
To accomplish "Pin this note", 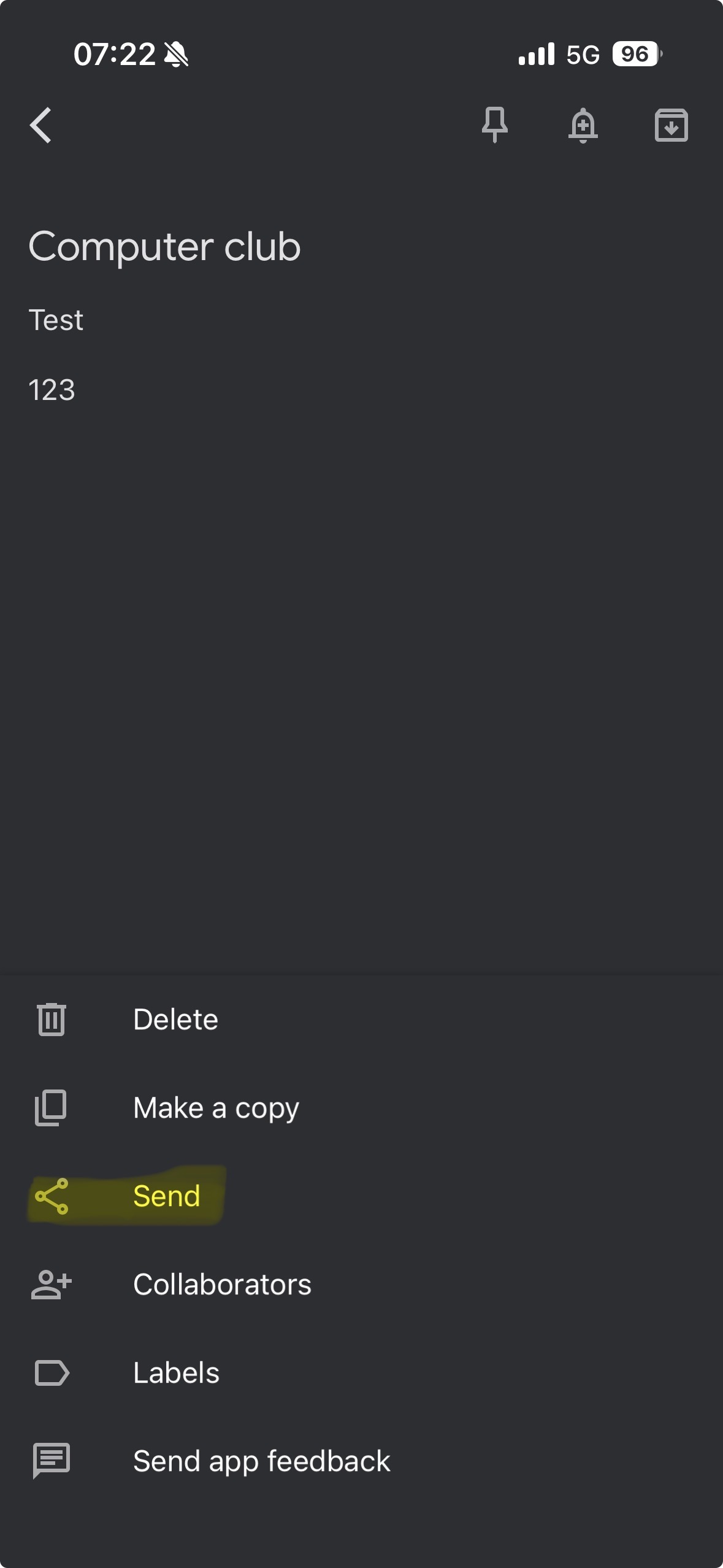I will pos(494,125).
